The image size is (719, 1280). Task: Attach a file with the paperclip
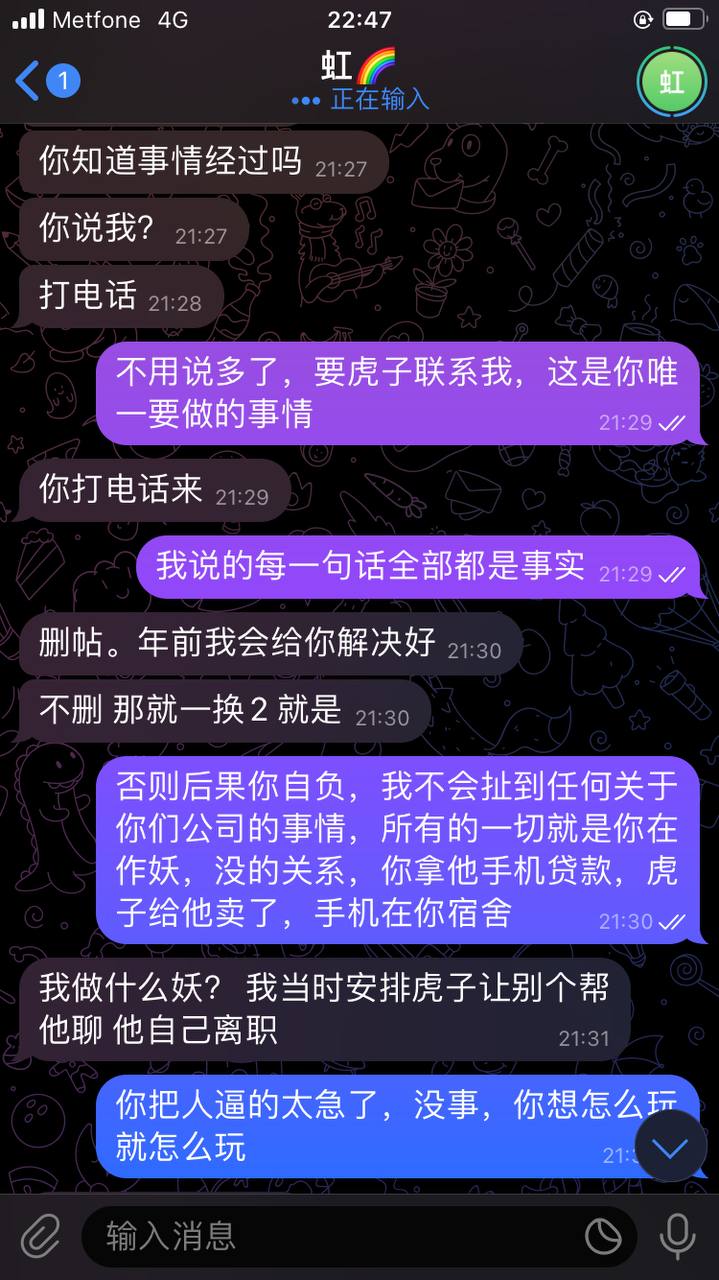(x=41, y=1236)
